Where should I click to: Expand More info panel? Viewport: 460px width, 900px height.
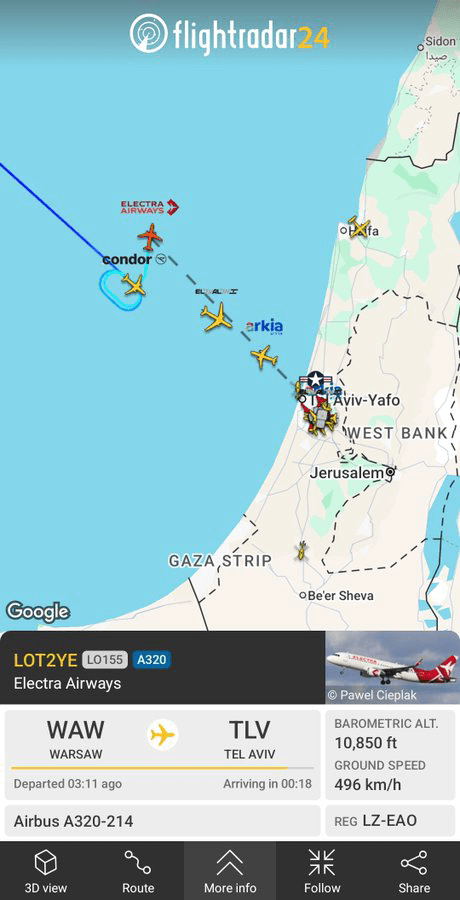point(230,871)
